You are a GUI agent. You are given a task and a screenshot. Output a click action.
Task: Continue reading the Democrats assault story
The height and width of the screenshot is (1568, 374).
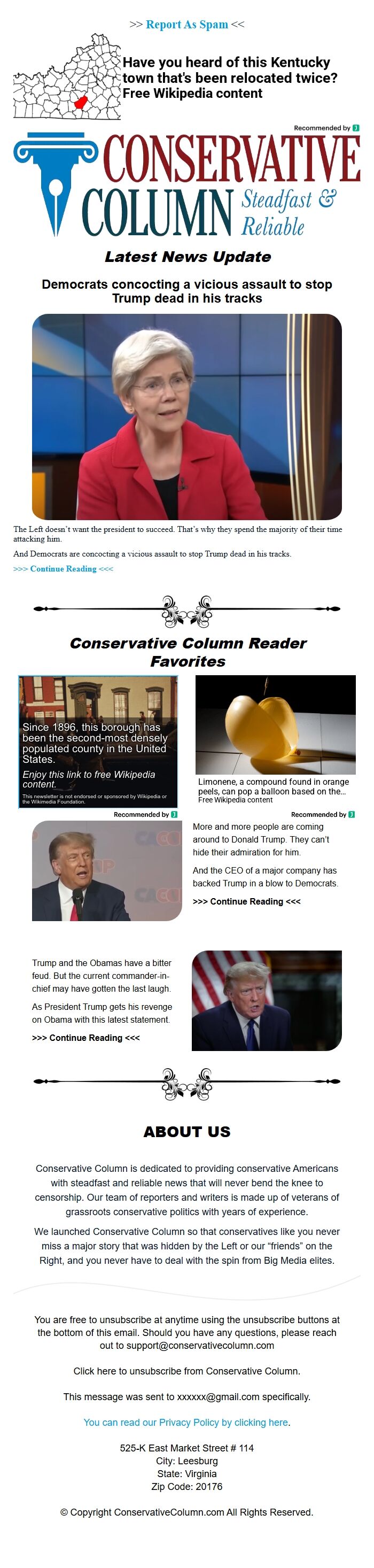click(x=63, y=568)
